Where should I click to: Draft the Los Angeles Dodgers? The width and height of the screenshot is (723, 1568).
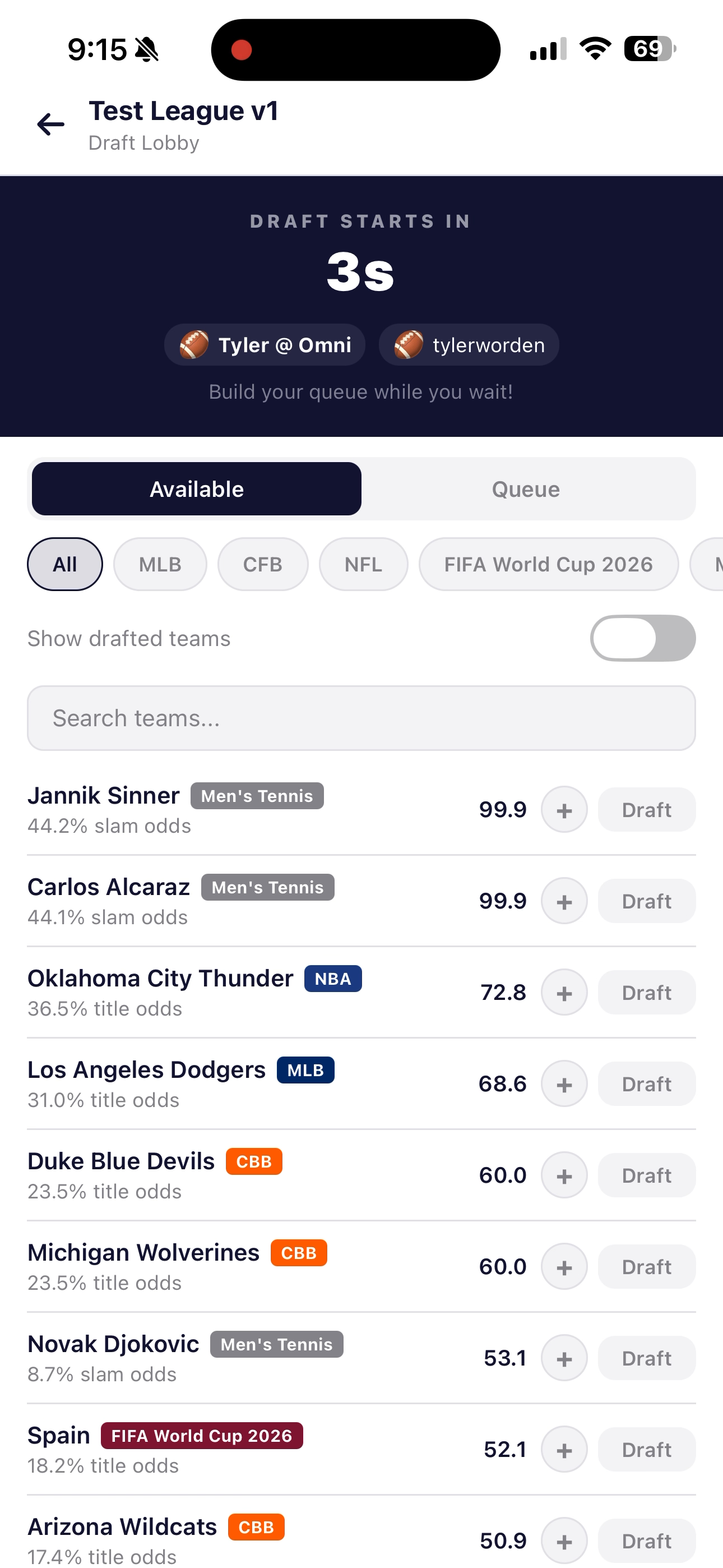pyautogui.click(x=646, y=1083)
